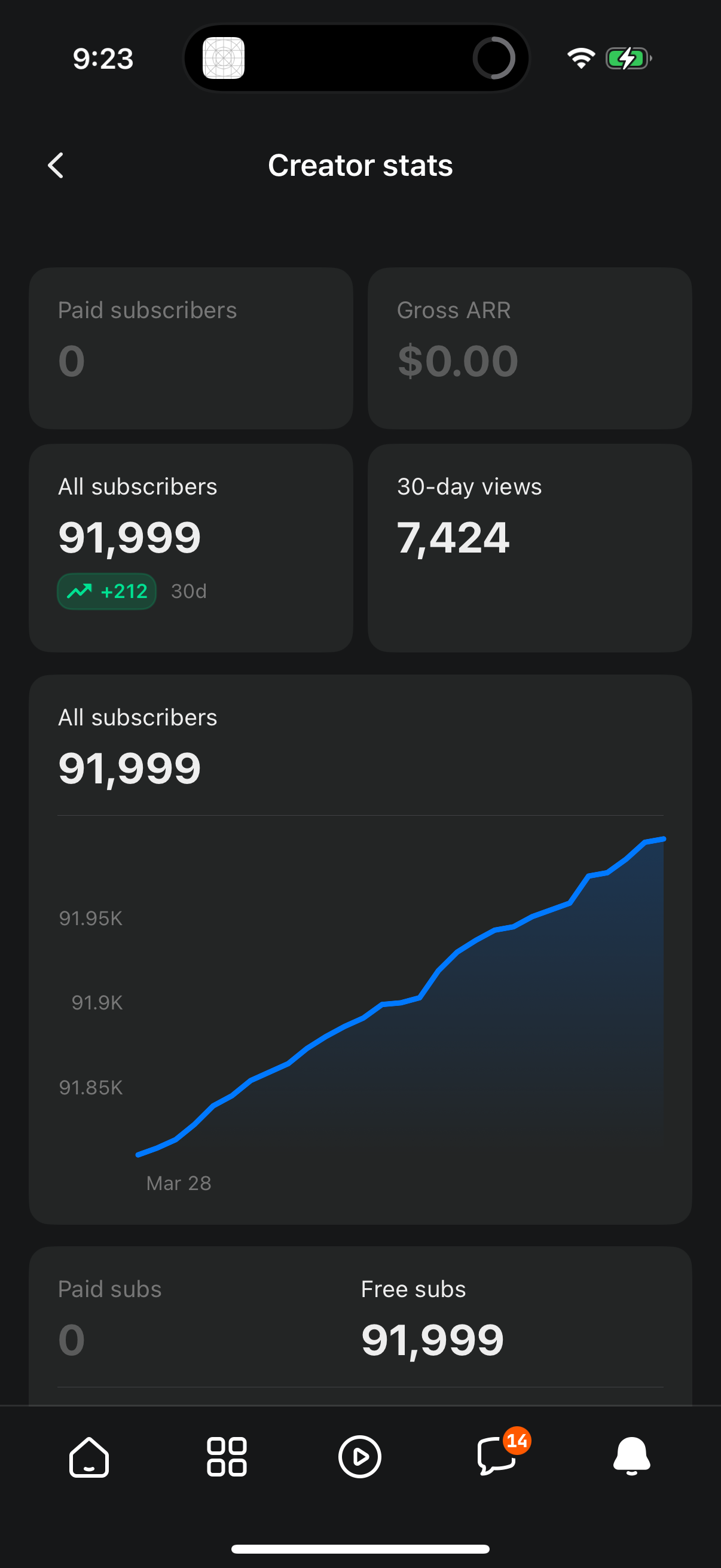Open the Home tab in bottom navigation
The width and height of the screenshot is (721, 1568).
click(x=88, y=1456)
